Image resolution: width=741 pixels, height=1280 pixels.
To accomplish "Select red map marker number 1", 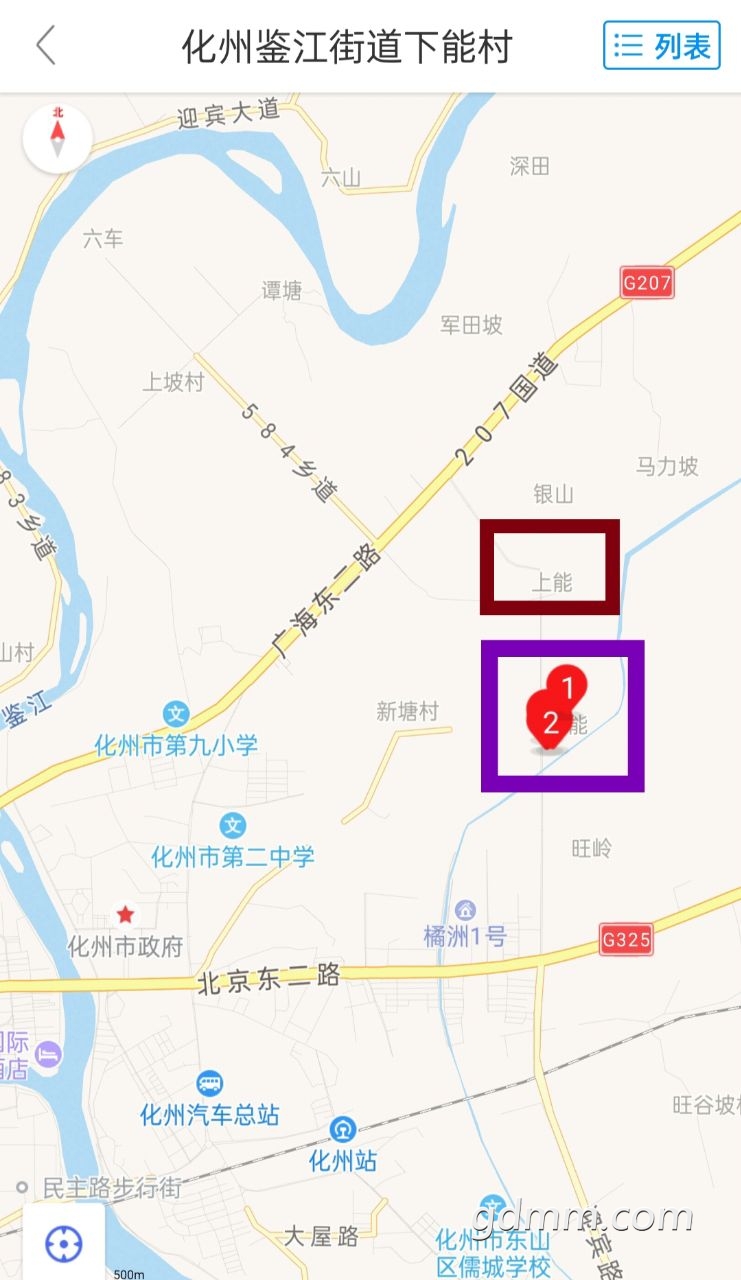I will coord(569,686).
